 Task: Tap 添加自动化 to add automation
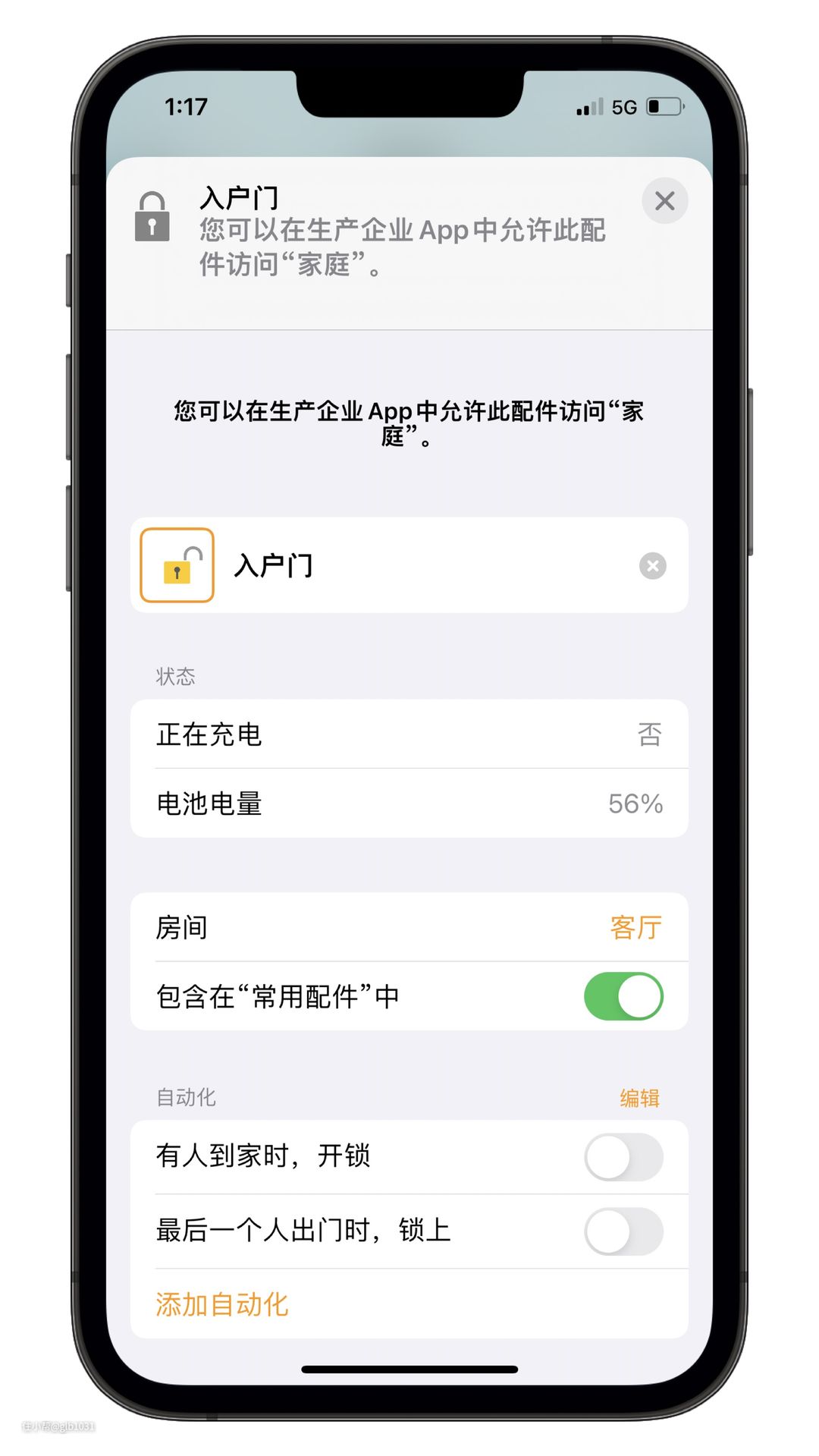[222, 1304]
